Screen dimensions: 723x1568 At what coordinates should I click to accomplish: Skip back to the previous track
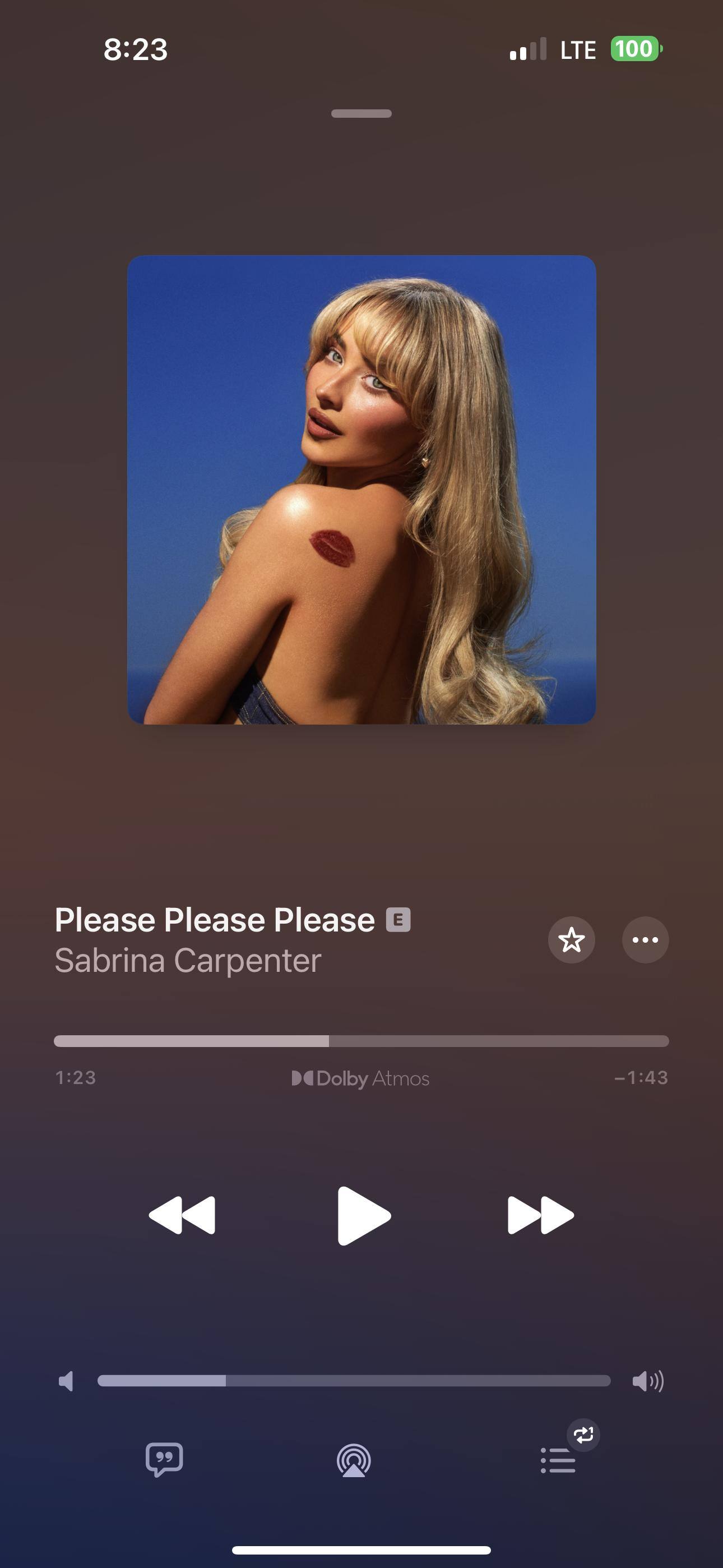(x=182, y=1216)
